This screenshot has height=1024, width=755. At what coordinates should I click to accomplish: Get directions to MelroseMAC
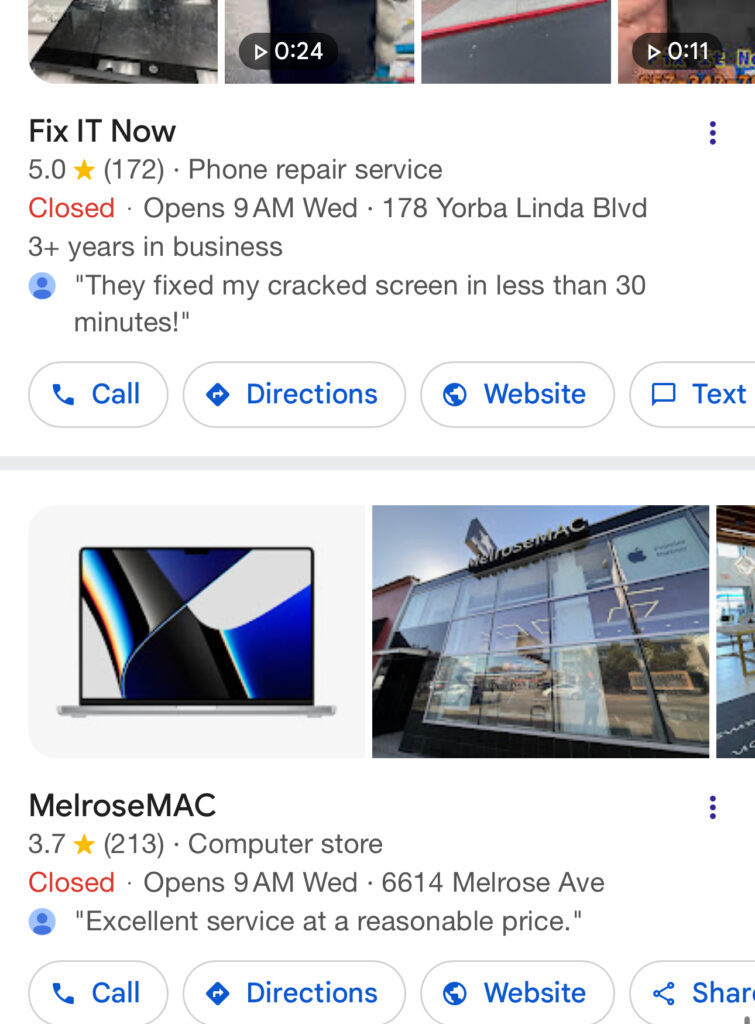(294, 993)
